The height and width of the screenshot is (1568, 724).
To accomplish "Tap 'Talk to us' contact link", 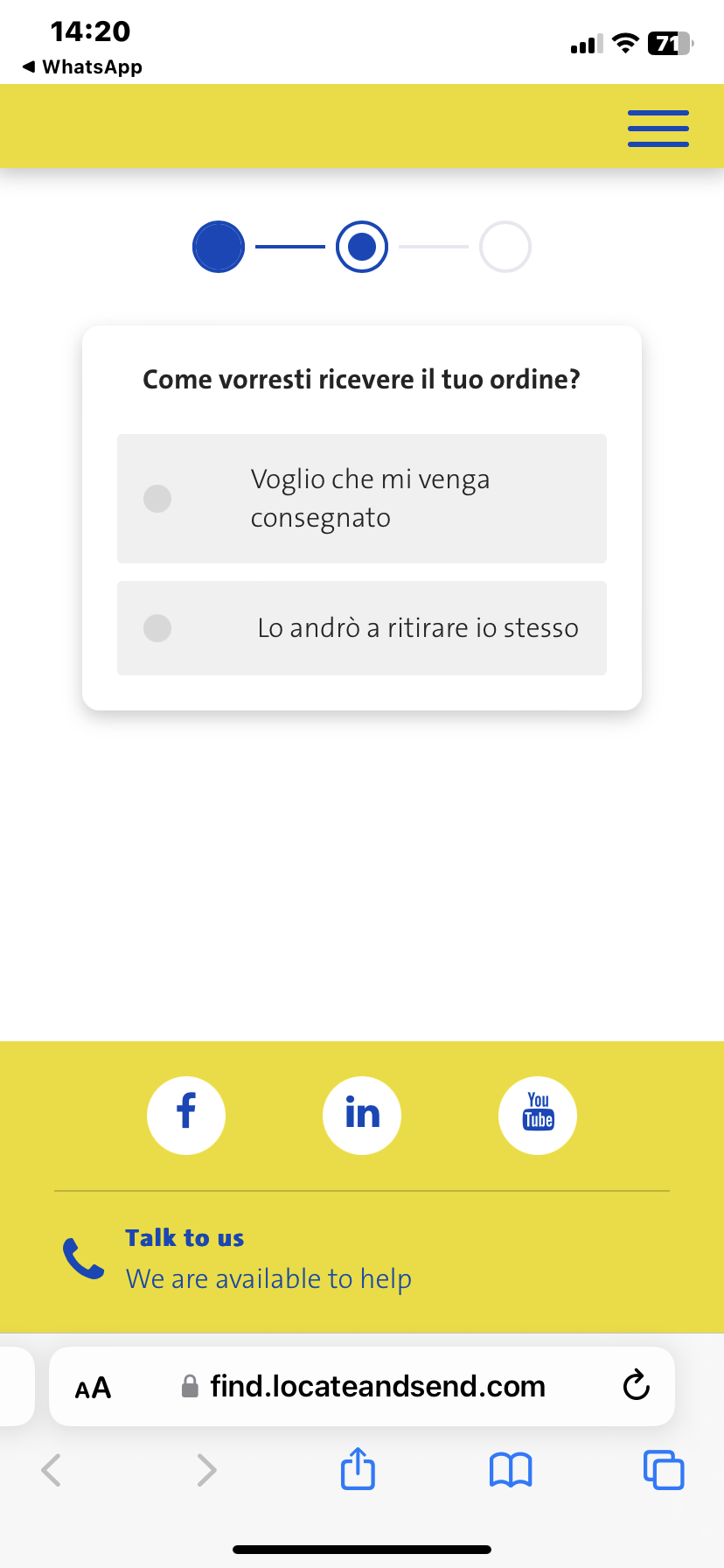I will tap(184, 1238).
